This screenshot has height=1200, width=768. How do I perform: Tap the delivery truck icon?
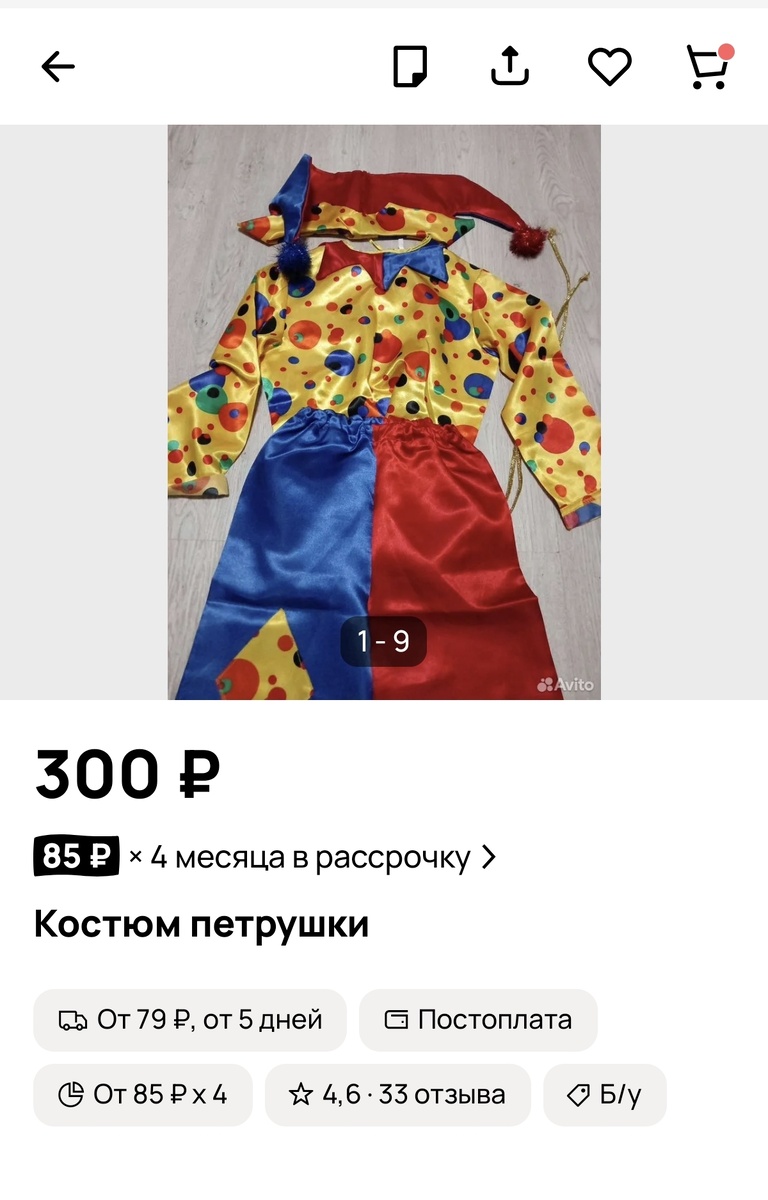point(70,1020)
